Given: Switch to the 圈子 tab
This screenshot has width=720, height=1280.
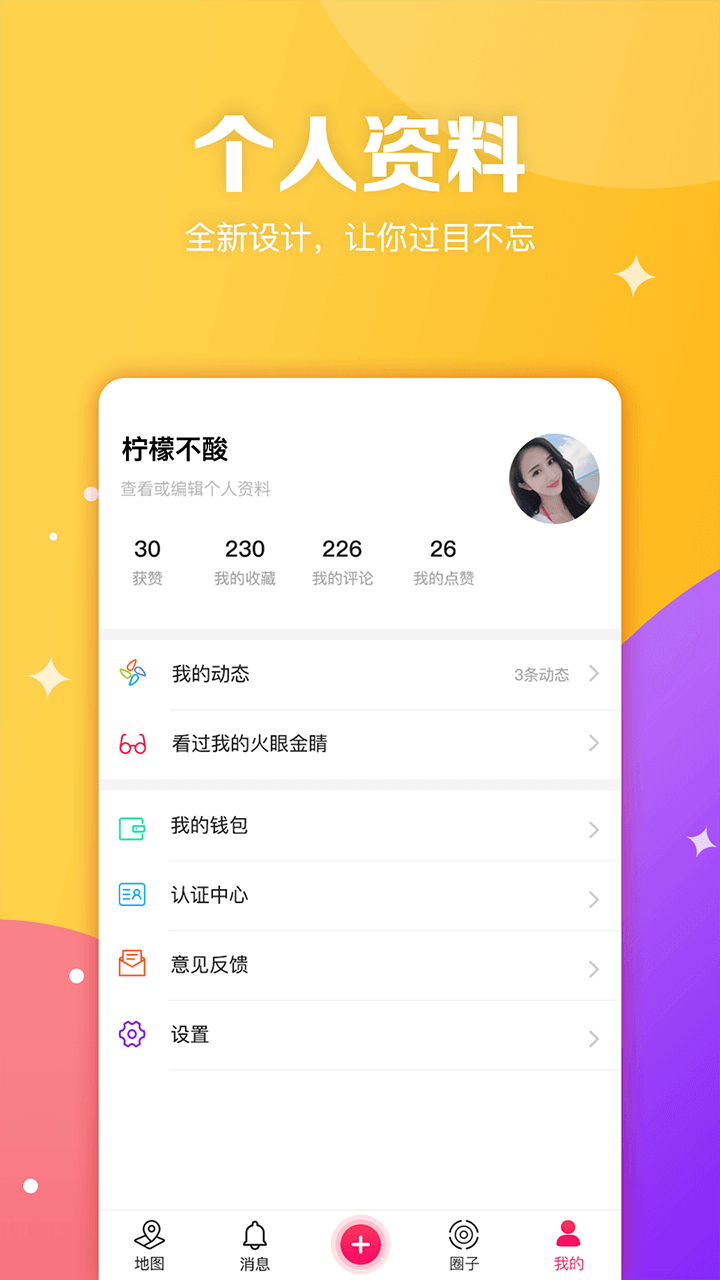Looking at the screenshot, I should coord(464,1245).
